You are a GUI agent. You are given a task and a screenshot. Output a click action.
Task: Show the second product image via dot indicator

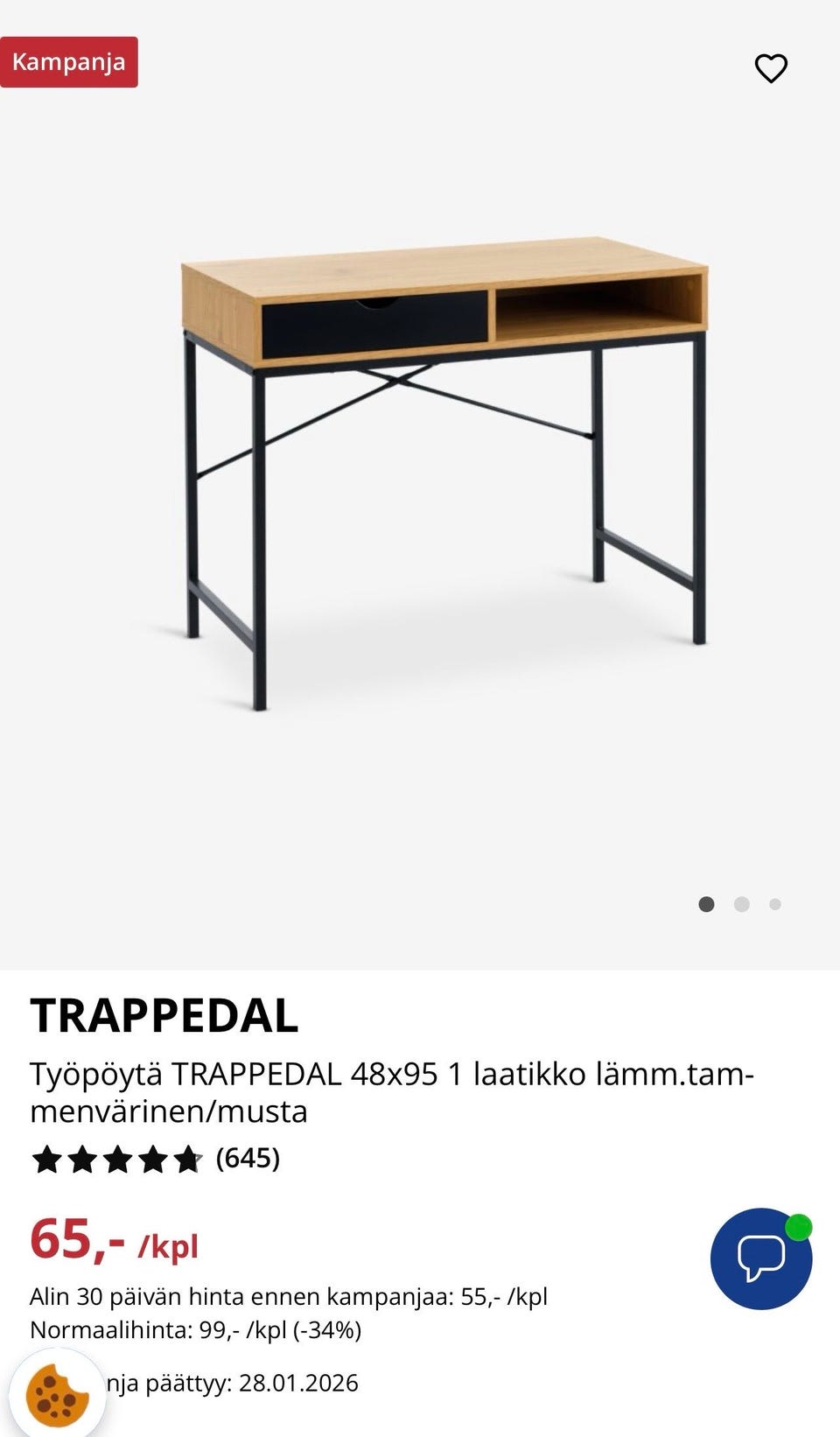point(741,904)
